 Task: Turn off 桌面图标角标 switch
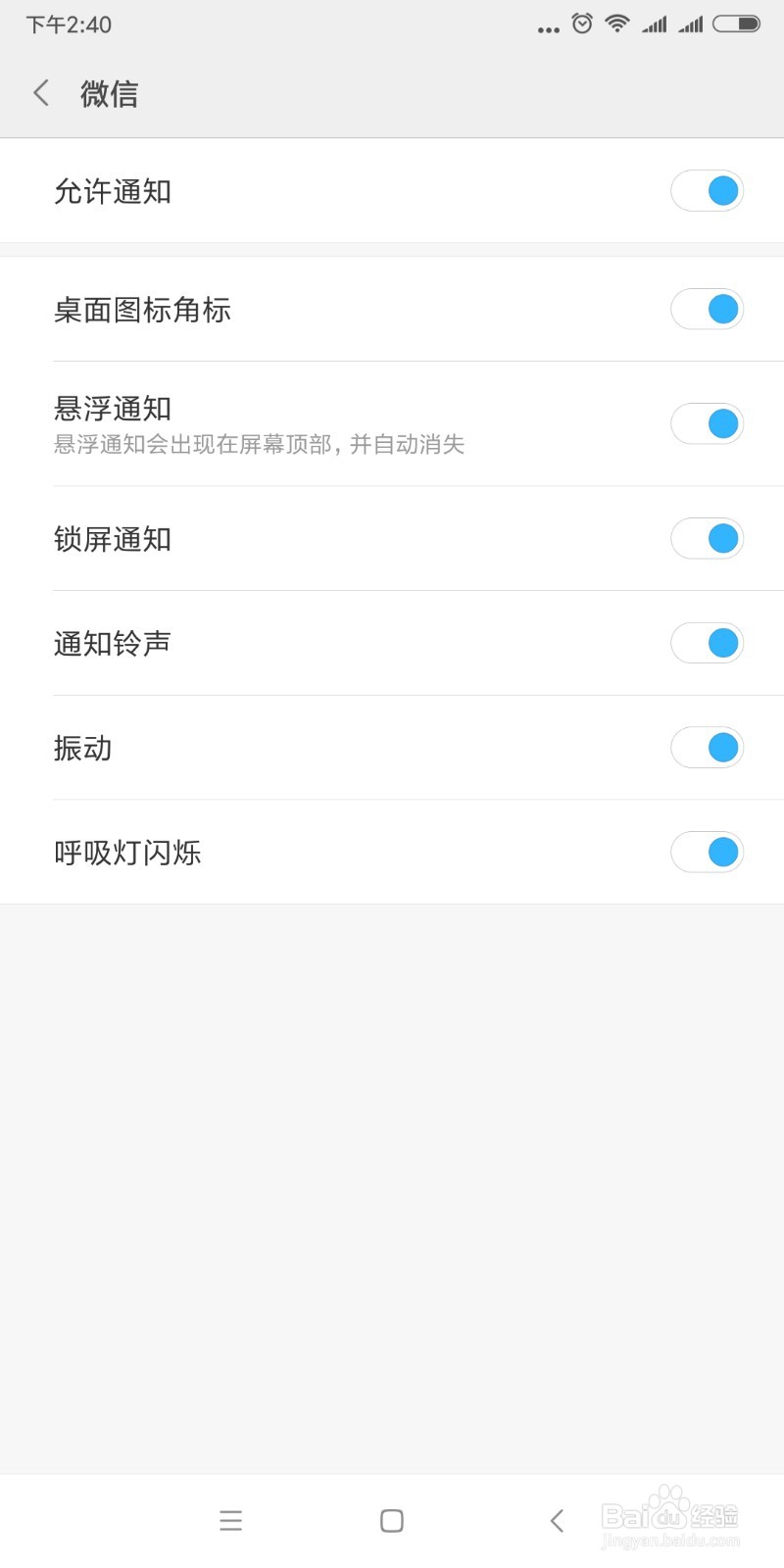click(707, 309)
